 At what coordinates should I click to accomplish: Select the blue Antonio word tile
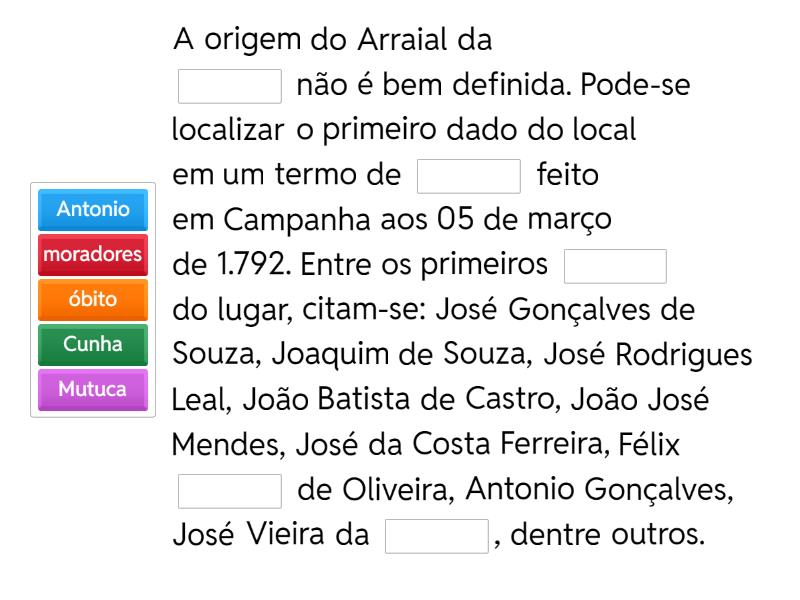[x=92, y=210]
